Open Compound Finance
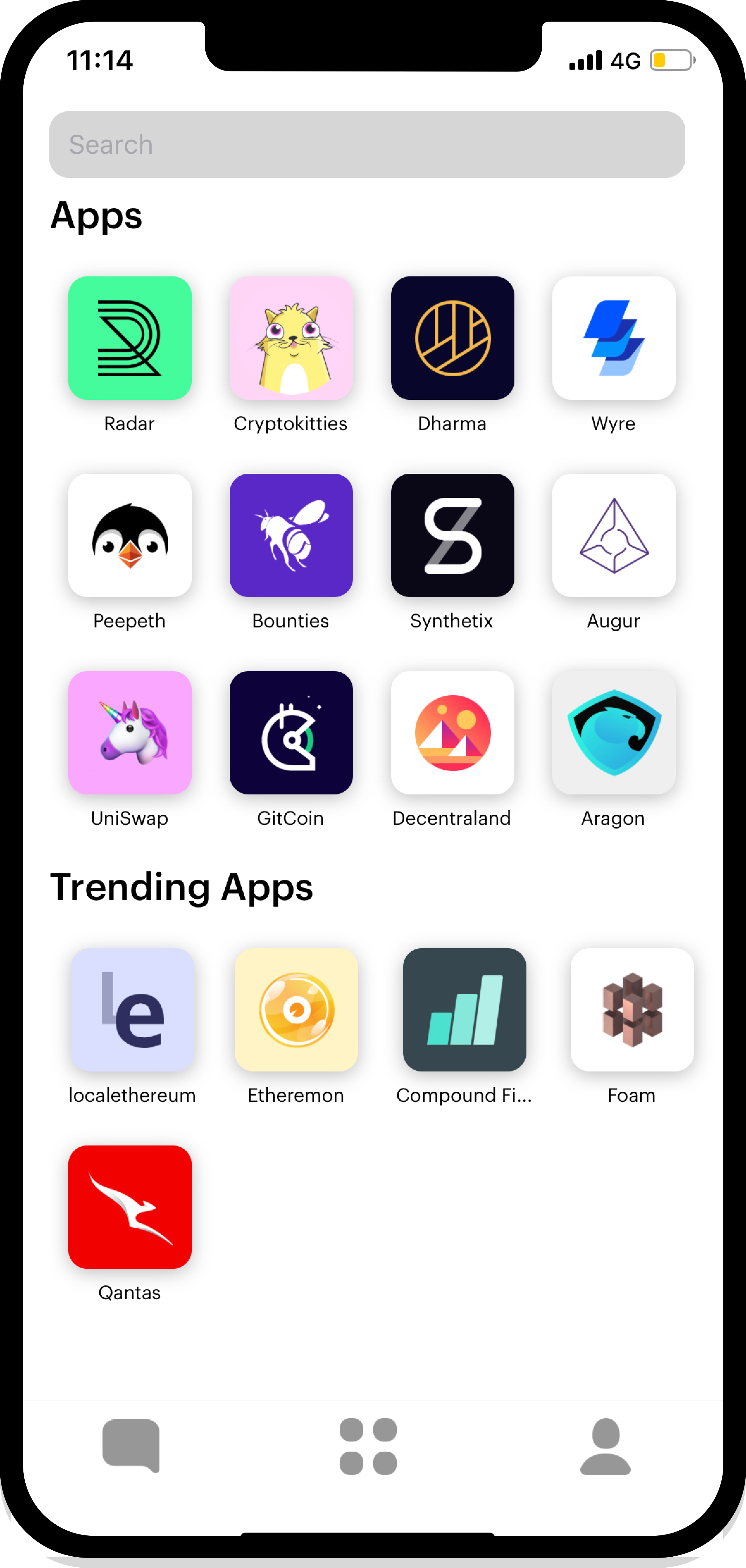746x1568 pixels. [x=464, y=1010]
